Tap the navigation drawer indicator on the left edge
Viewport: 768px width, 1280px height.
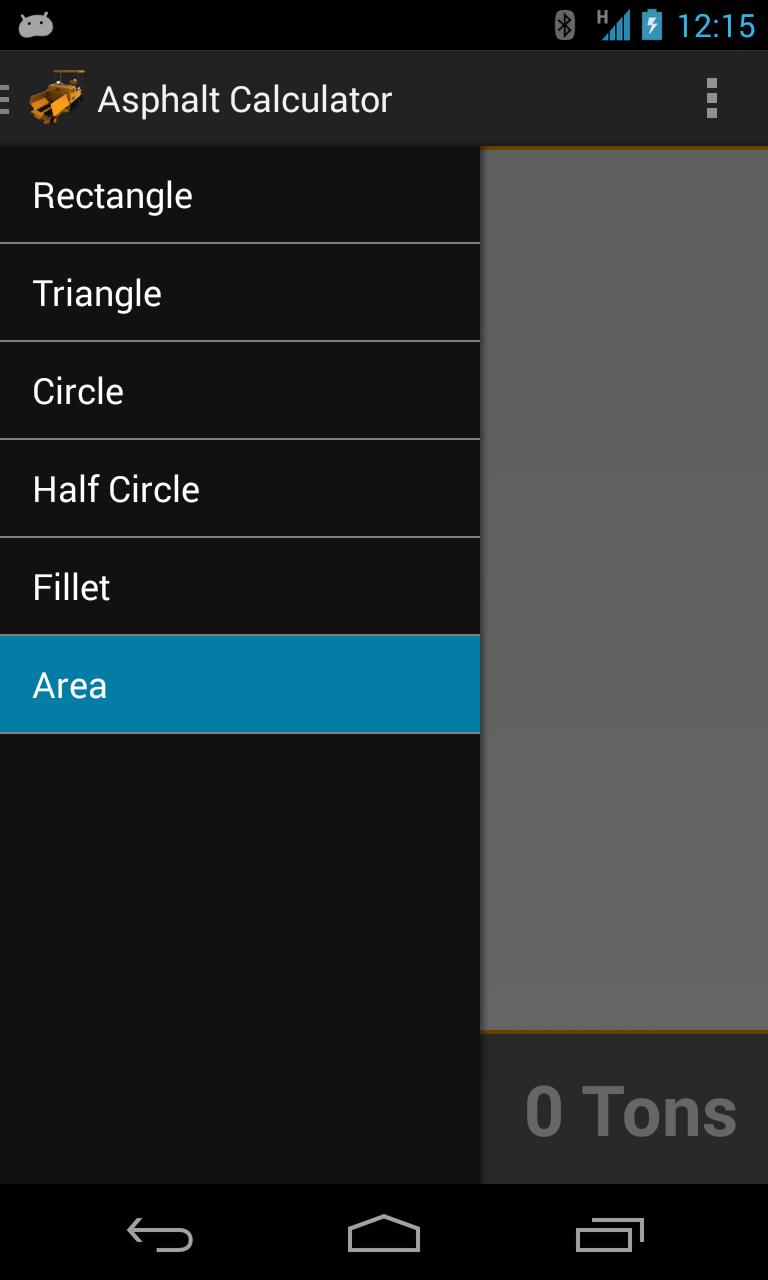5,97
